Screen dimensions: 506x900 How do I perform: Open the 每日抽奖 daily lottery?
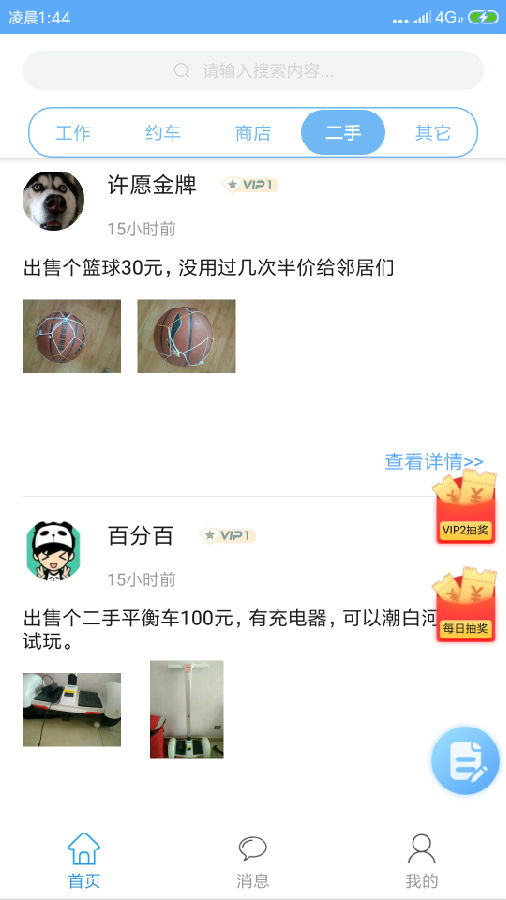click(465, 604)
